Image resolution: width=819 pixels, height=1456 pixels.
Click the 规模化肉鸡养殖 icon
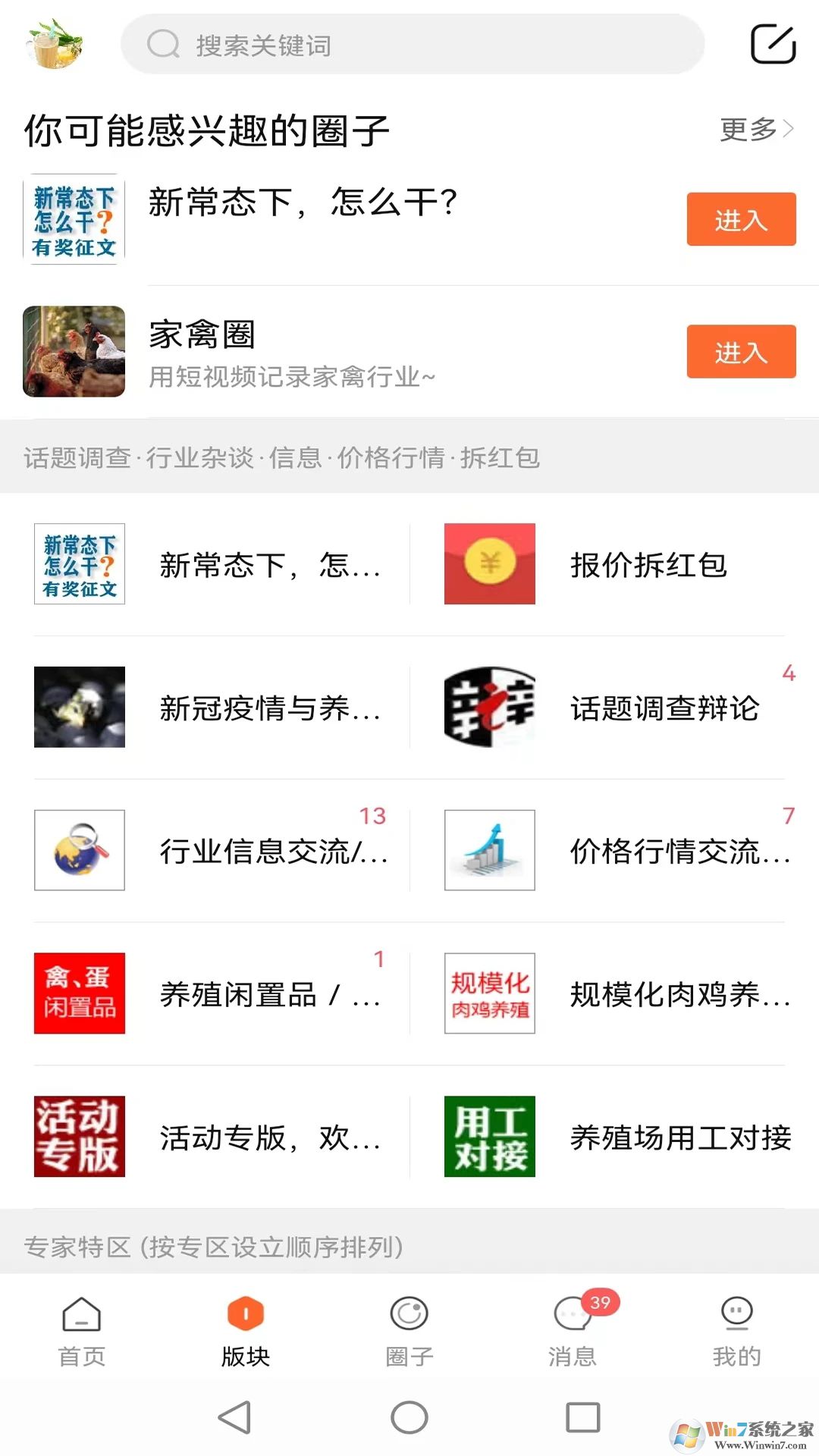click(489, 993)
